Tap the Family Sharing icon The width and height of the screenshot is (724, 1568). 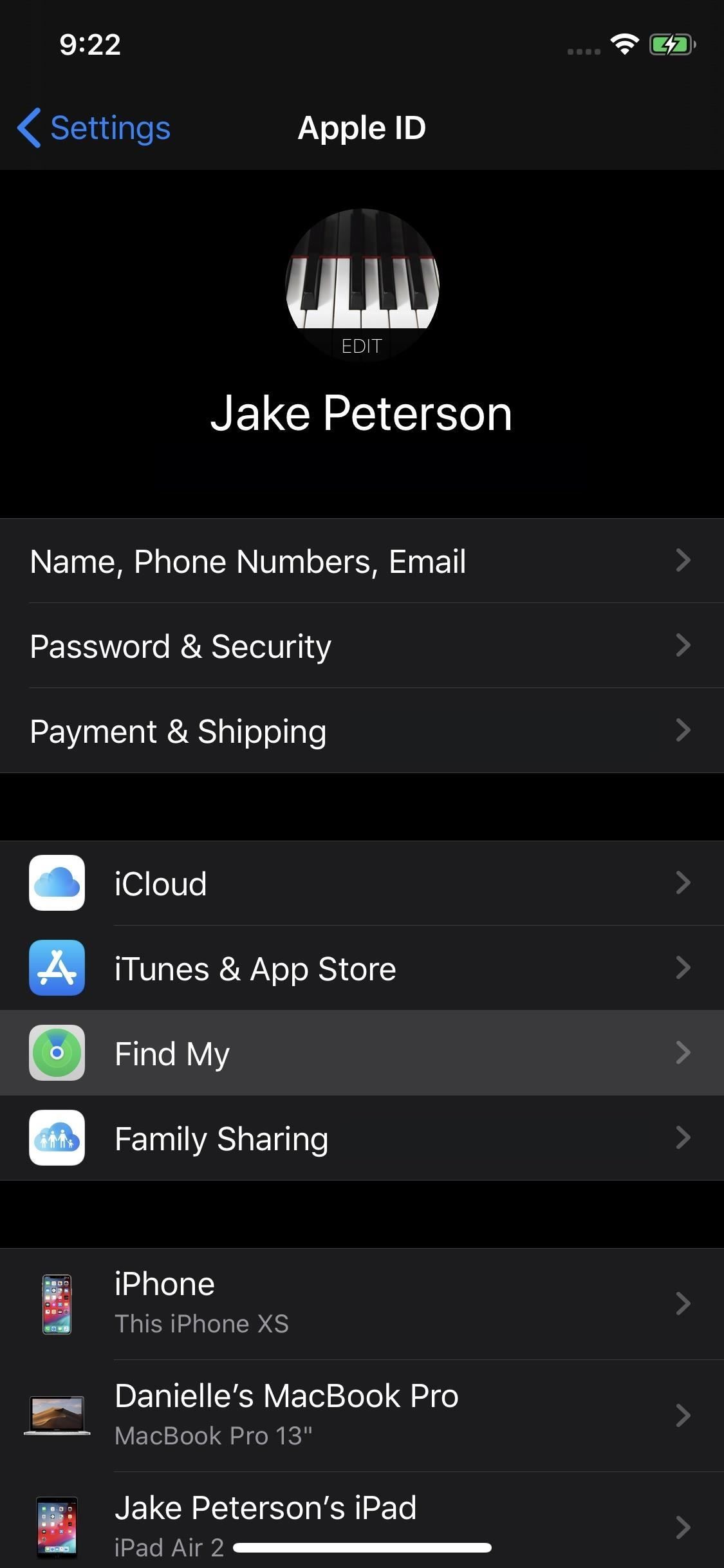point(56,1138)
